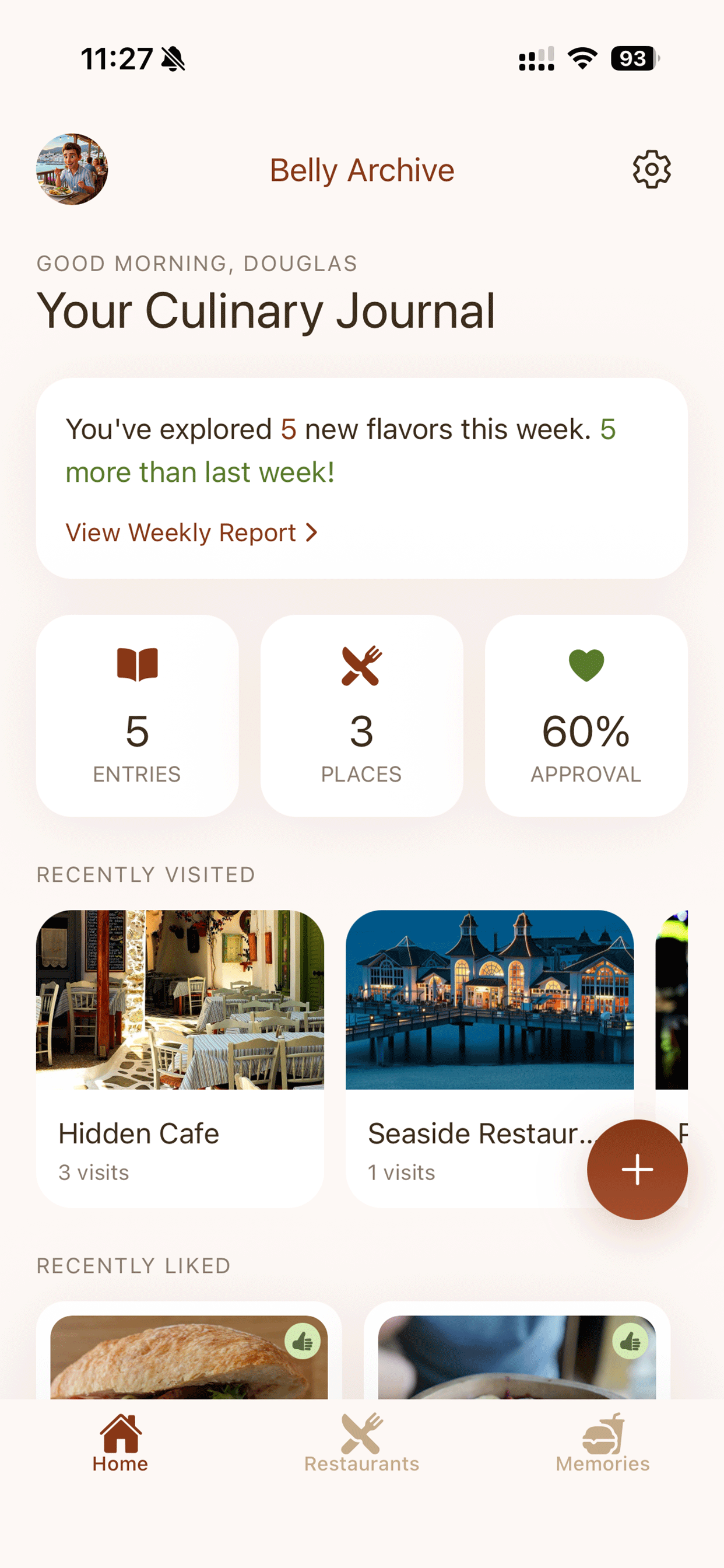This screenshot has height=1568, width=724.
Task: Switch to the Memories tab
Action: pyautogui.click(x=602, y=1458)
